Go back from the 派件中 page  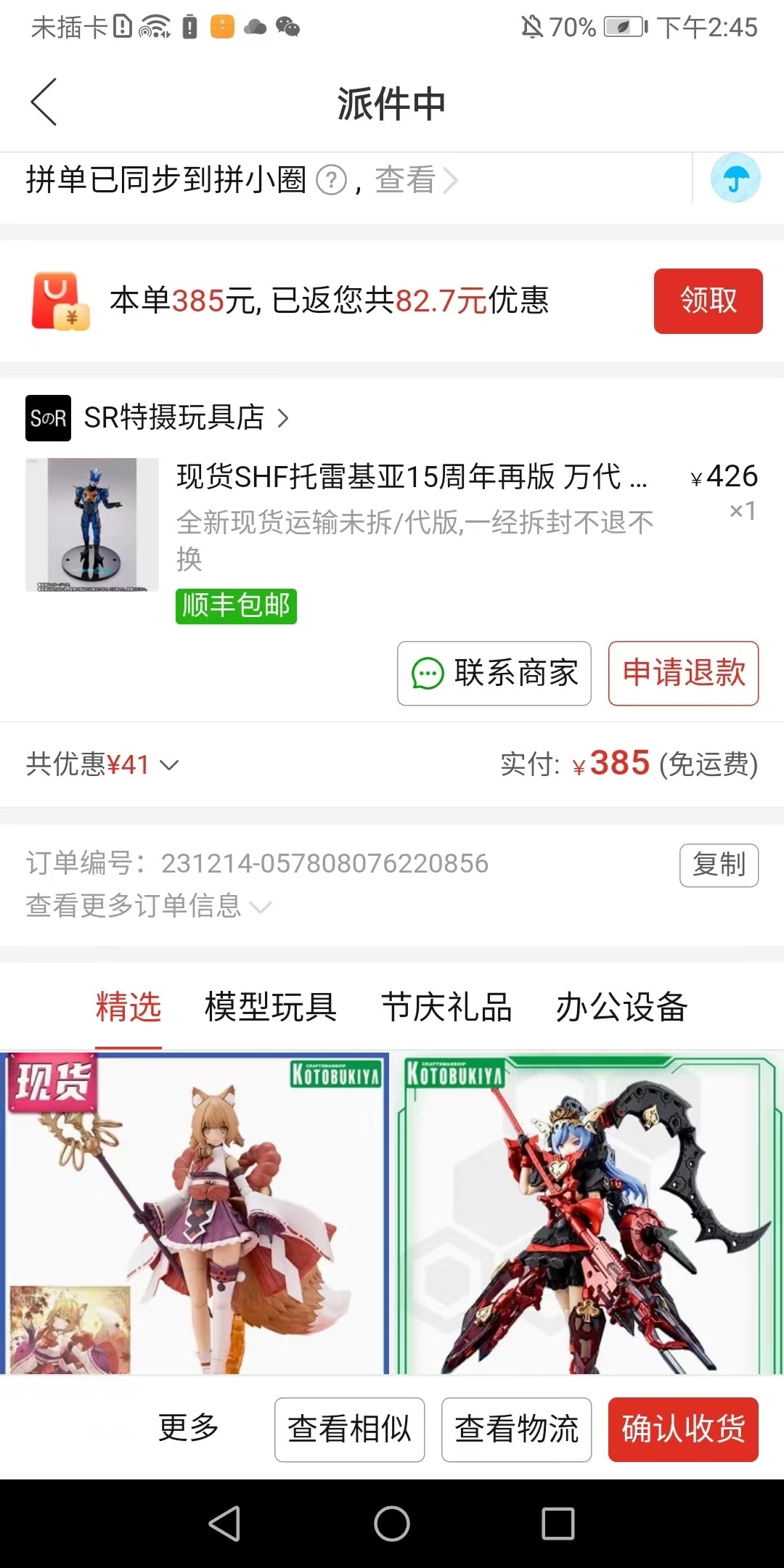click(44, 102)
